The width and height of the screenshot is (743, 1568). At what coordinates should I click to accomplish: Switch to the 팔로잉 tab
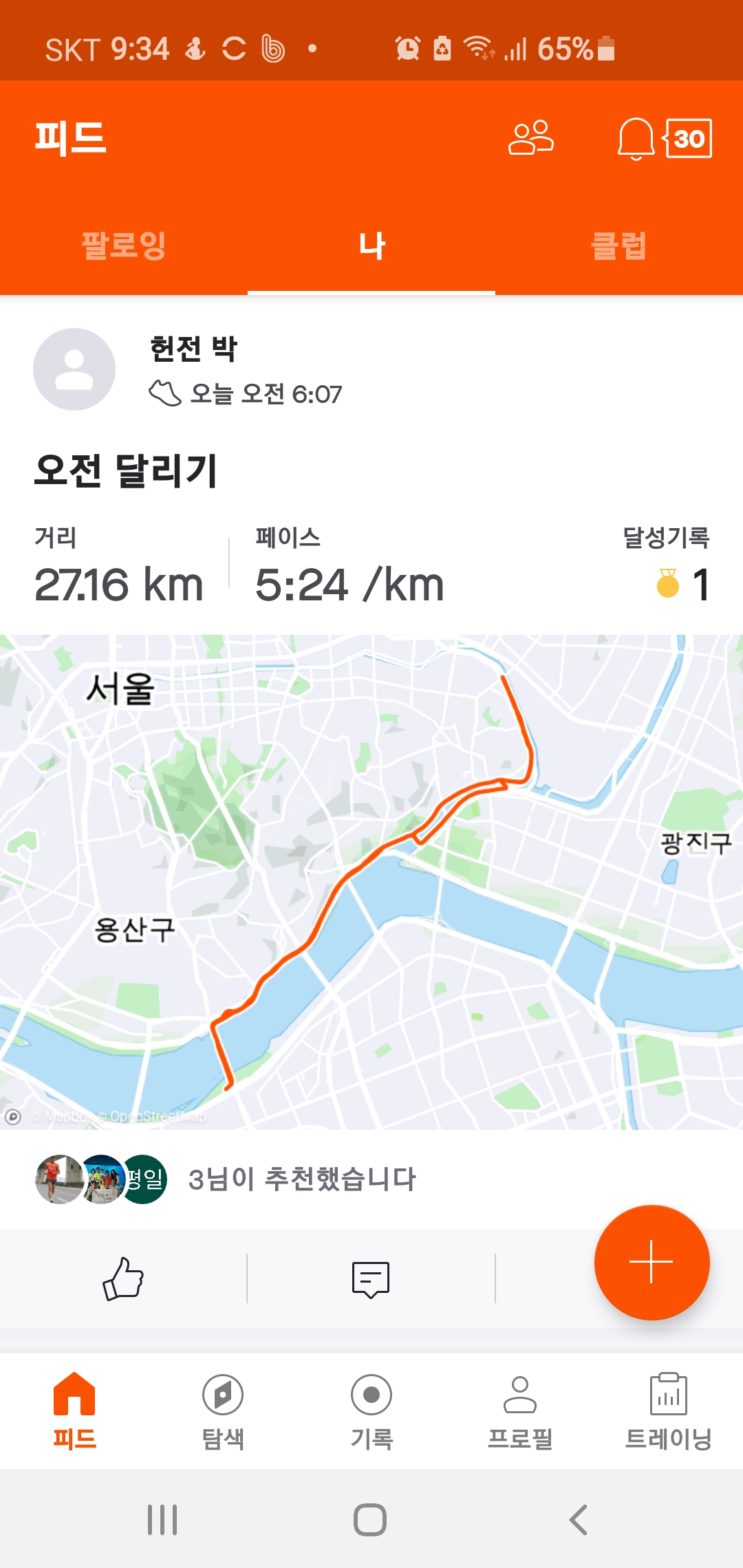(124, 246)
